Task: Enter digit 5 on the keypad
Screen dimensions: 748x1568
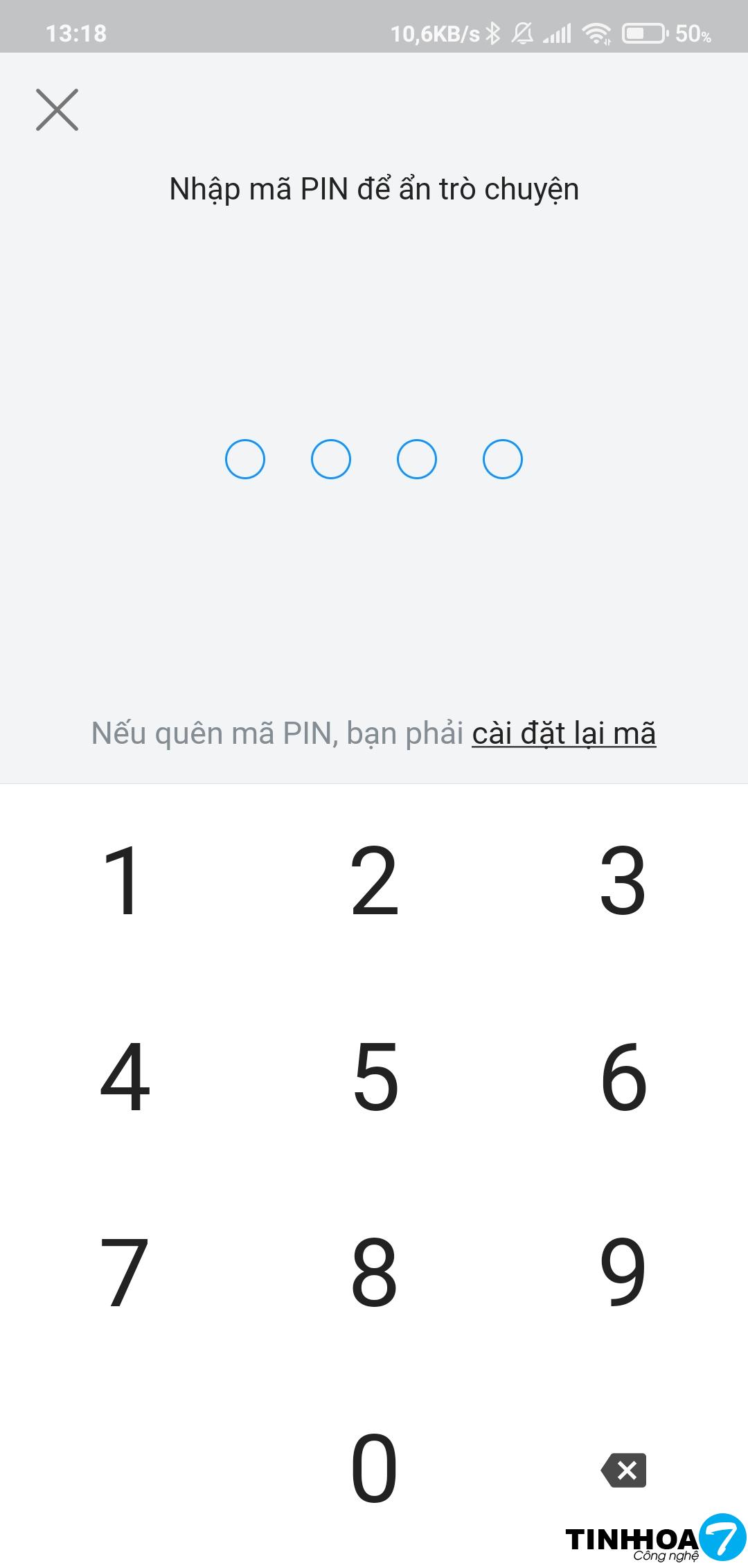Action: (x=374, y=1077)
